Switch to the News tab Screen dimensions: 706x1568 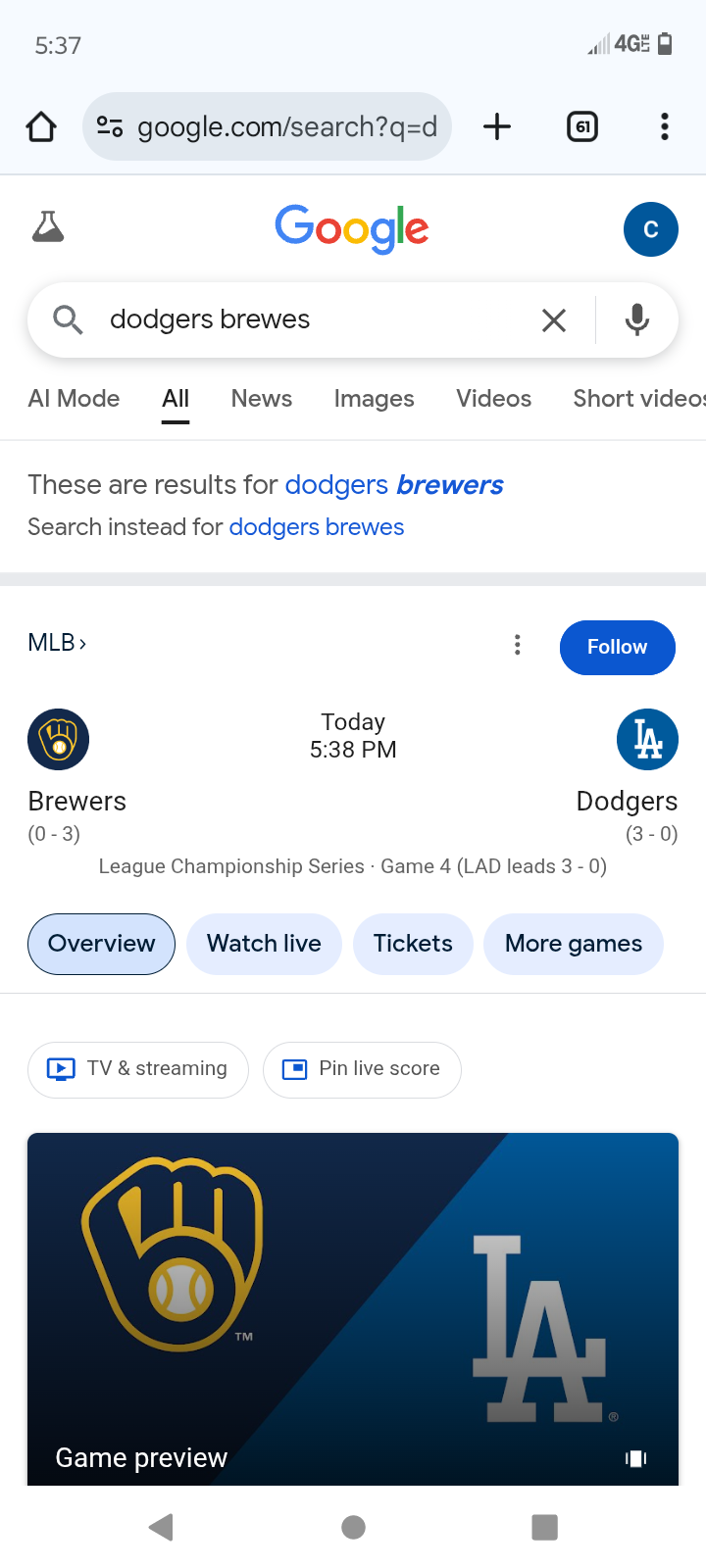pyautogui.click(x=262, y=399)
